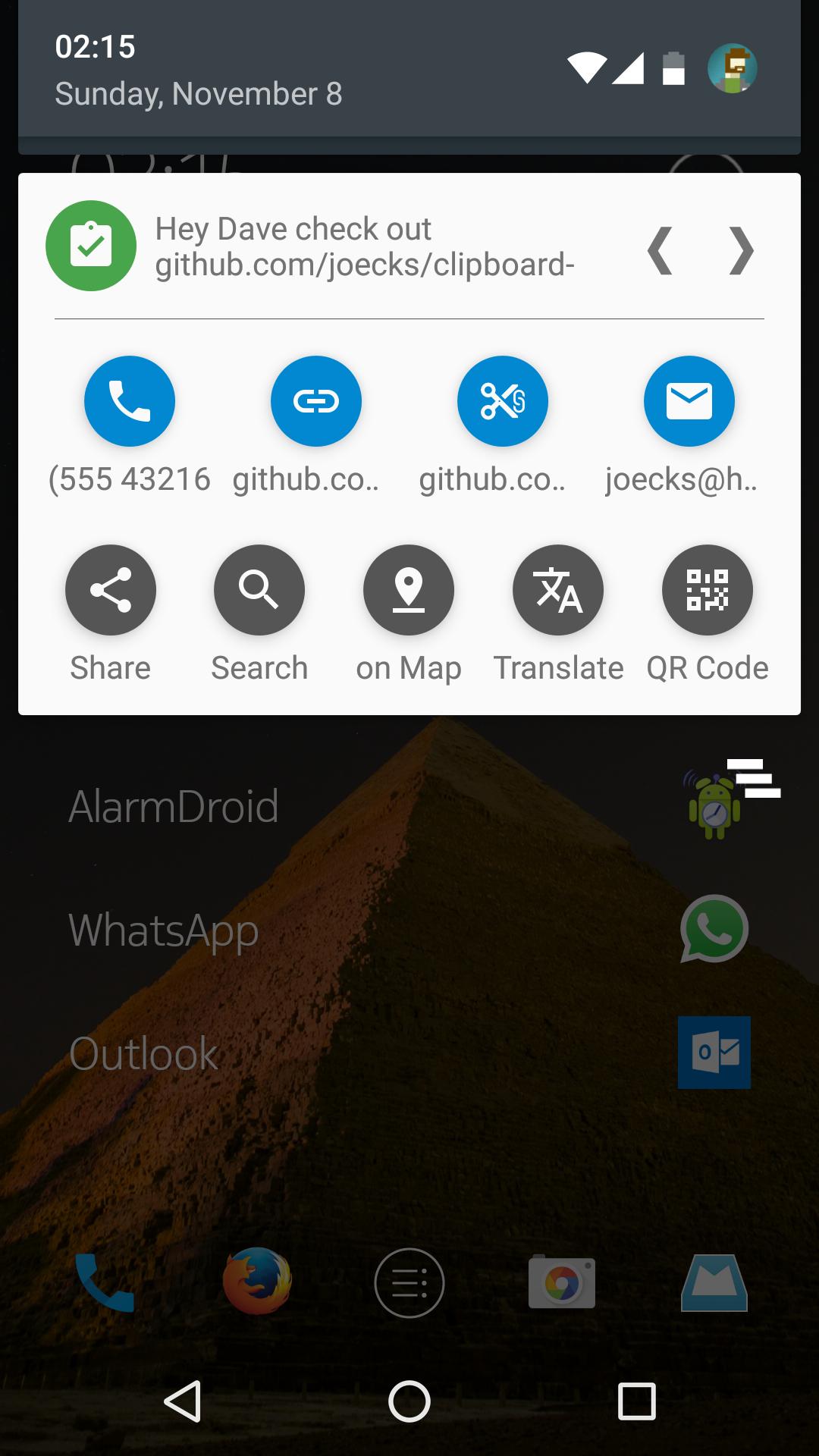The width and height of the screenshot is (819, 1456).
Task: Extract the github.com URL with scissors icon
Action: pos(502,401)
